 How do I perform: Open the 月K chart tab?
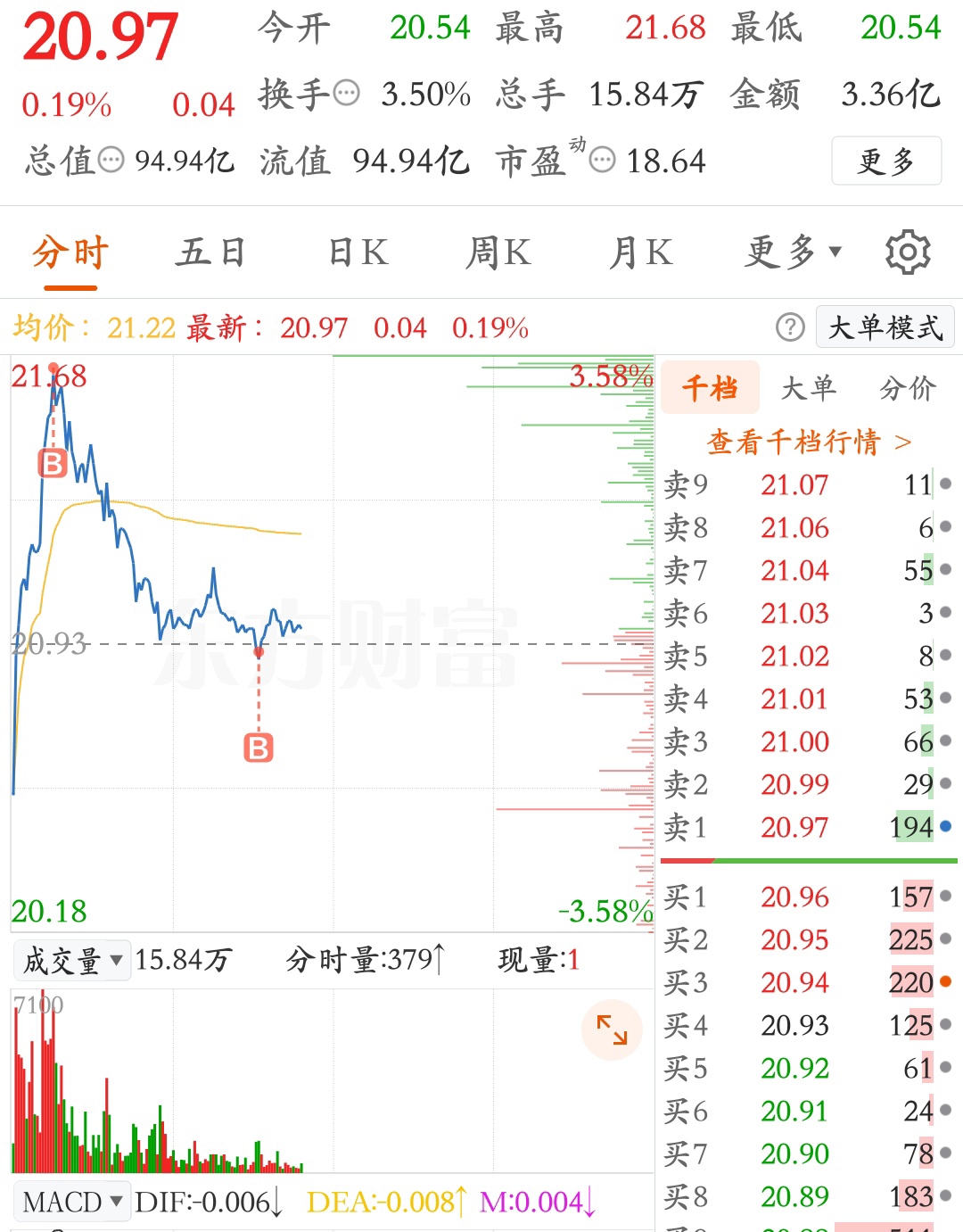(x=640, y=252)
